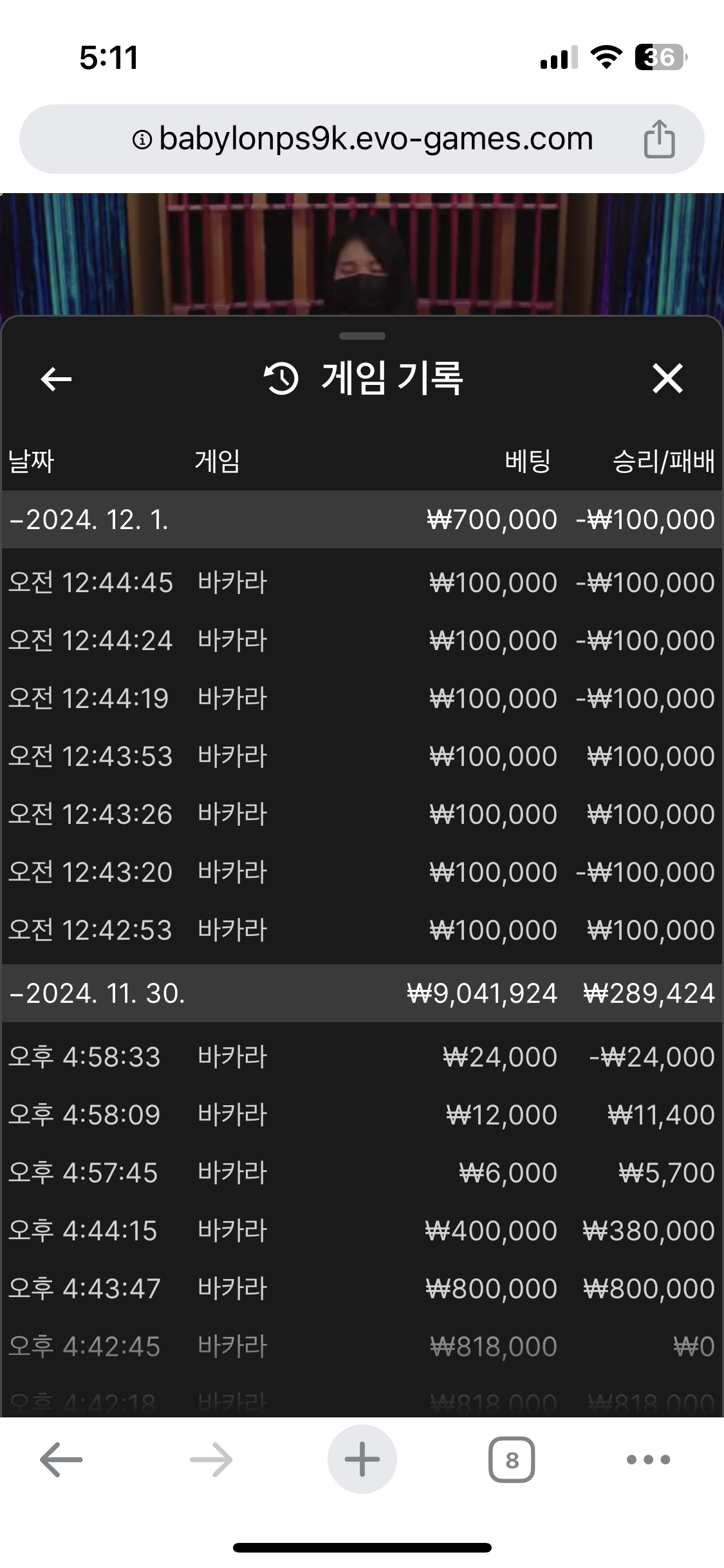Open the 오후 4:58:33 바카라 record
Viewport: 724px width, 1568px height.
tap(362, 1057)
